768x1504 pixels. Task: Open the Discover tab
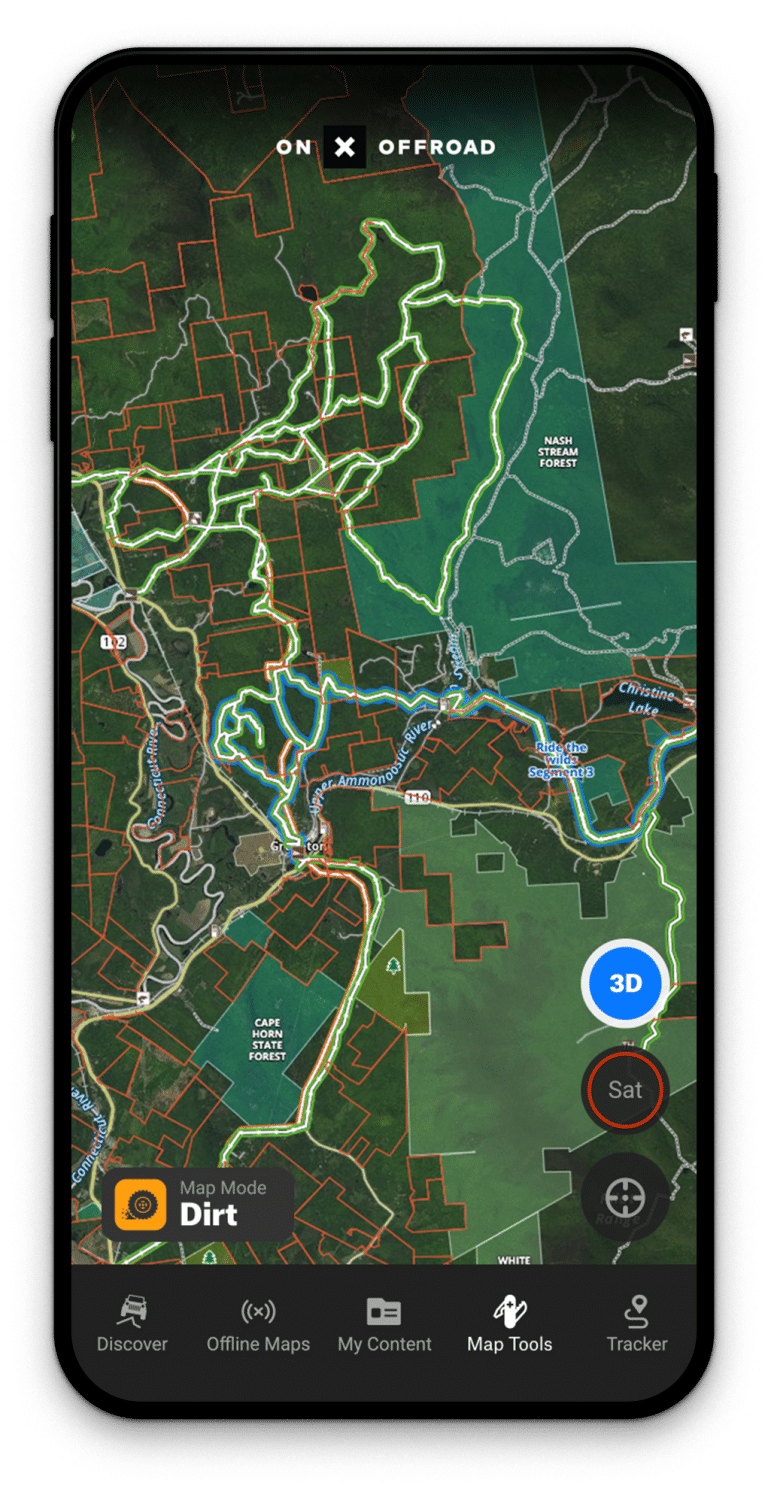point(132,1325)
